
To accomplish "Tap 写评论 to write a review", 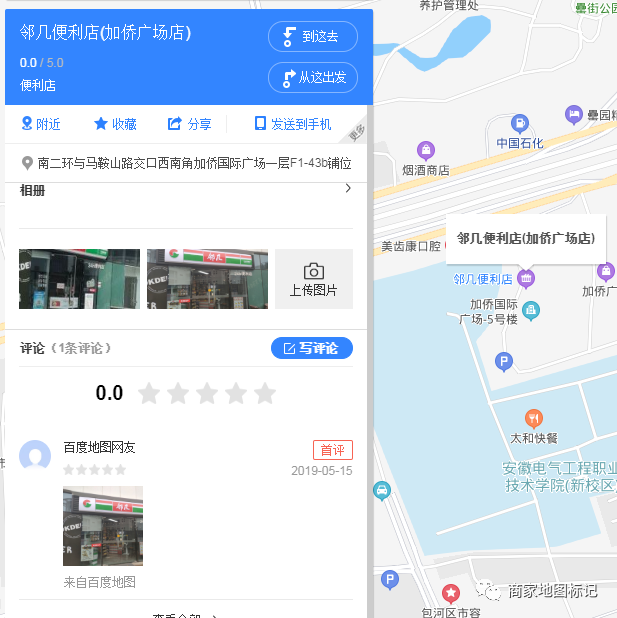I will [311, 348].
